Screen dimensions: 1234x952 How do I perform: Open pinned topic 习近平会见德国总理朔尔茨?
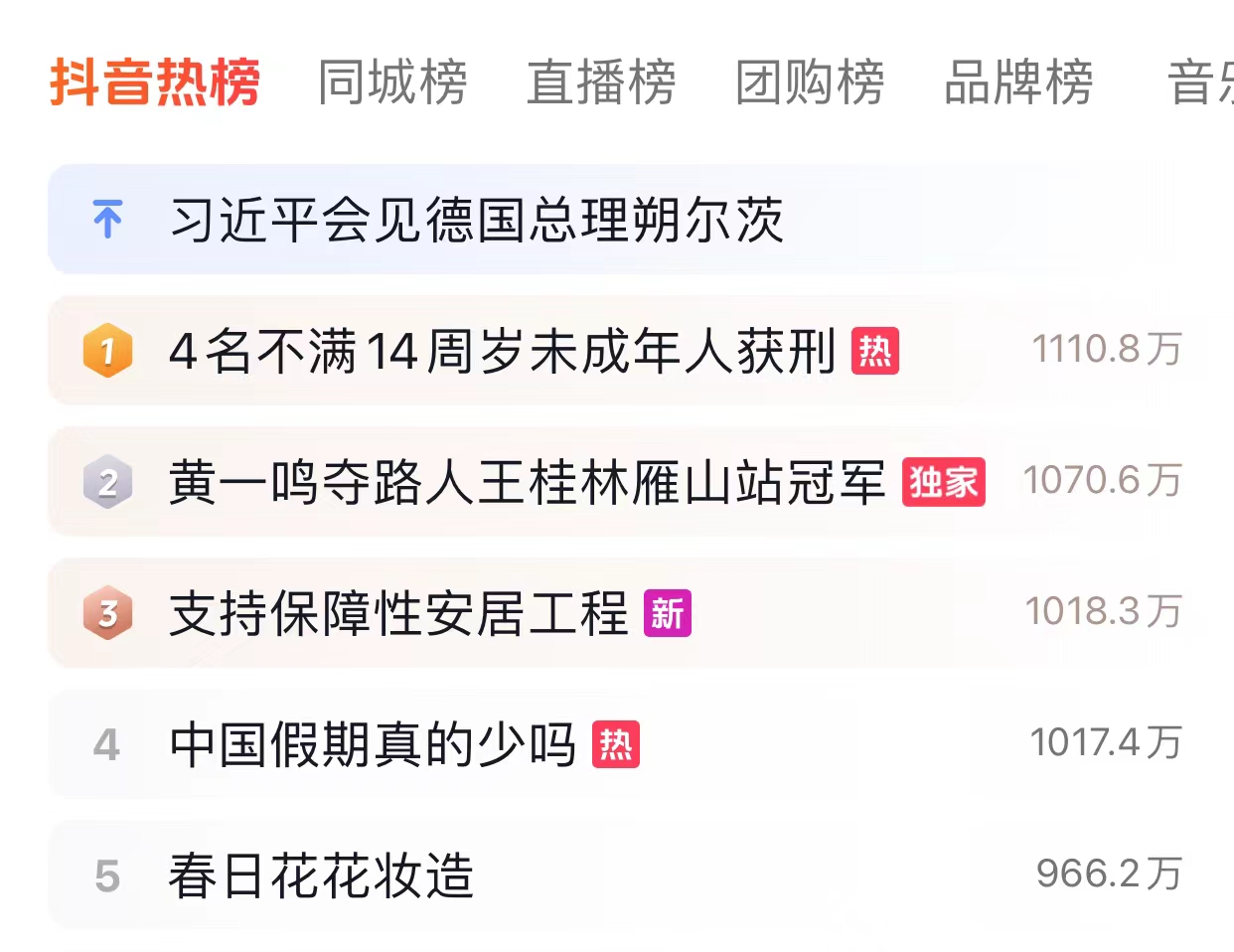coord(477,220)
